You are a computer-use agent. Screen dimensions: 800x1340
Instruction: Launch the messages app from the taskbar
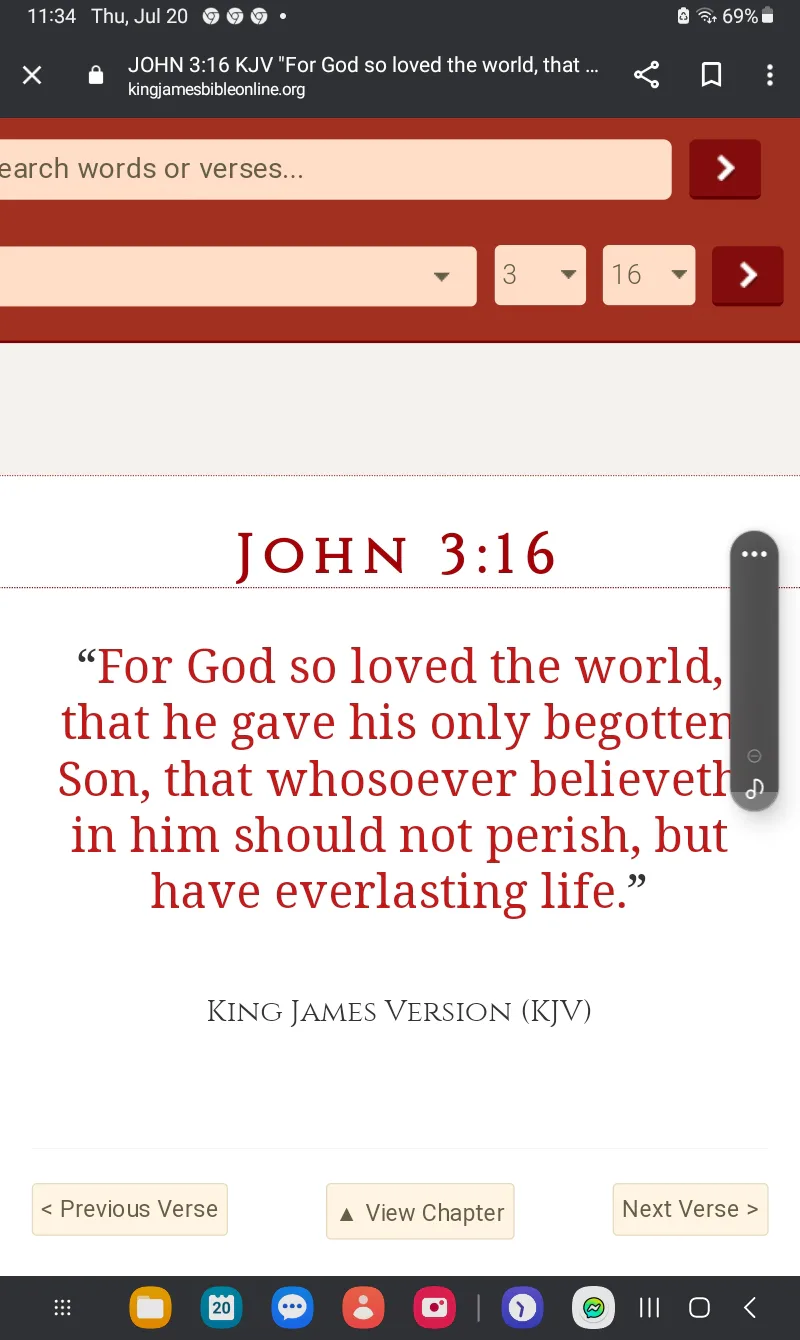292,1307
